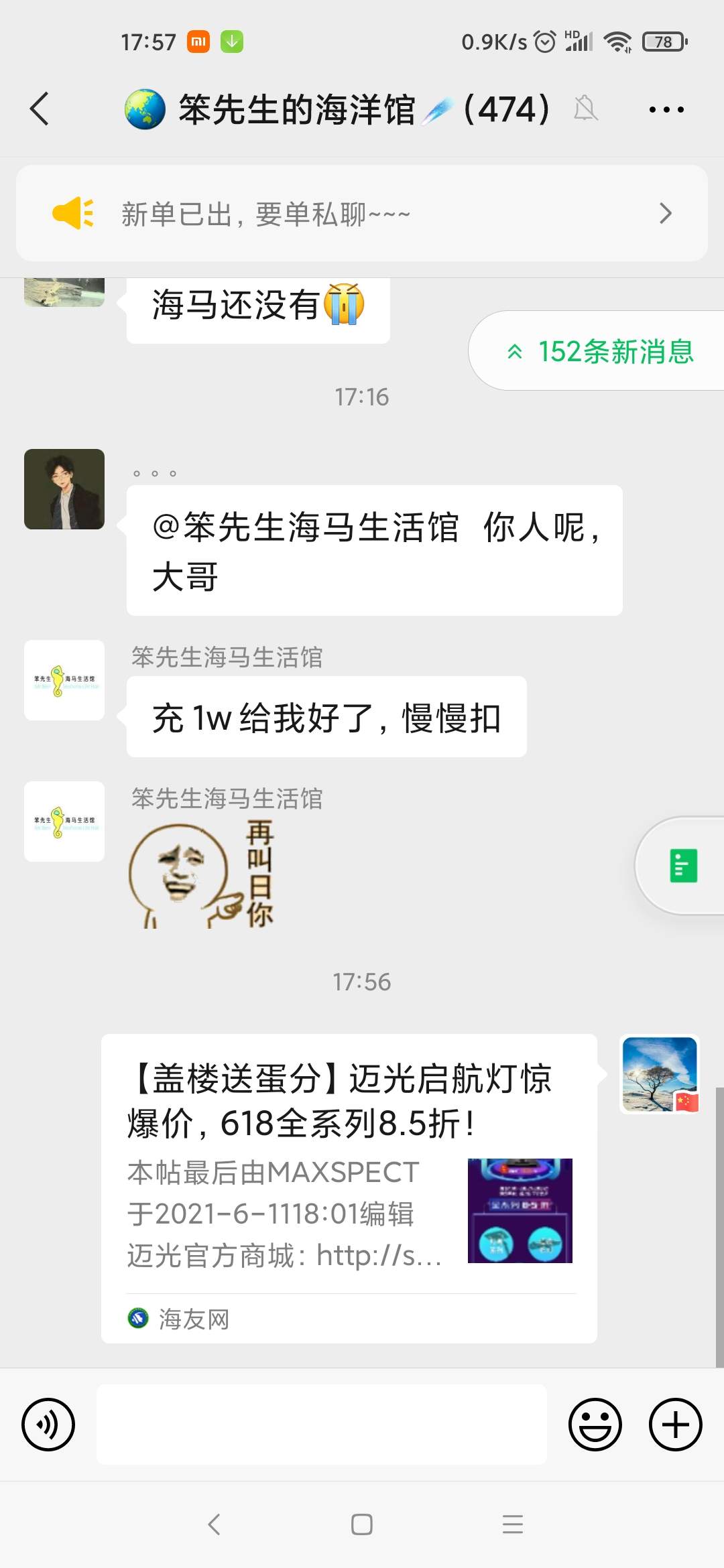Viewport: 724px width, 1568px height.
Task: Open the profile of the sender asking 你人呢
Action: pyautogui.click(x=64, y=489)
